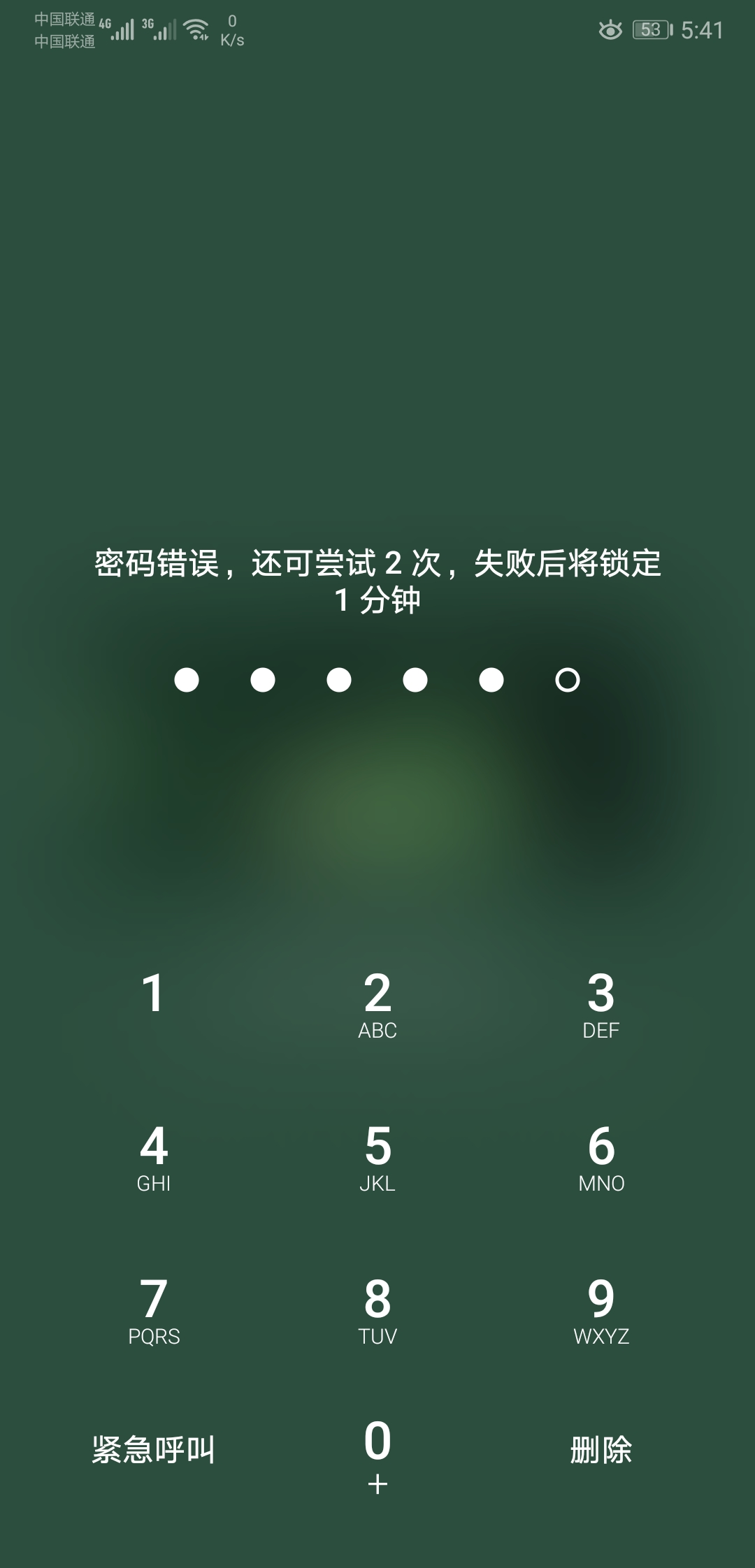Image resolution: width=755 pixels, height=1568 pixels.
Task: Tap the 6 MNO key
Action: pyautogui.click(x=601, y=1156)
